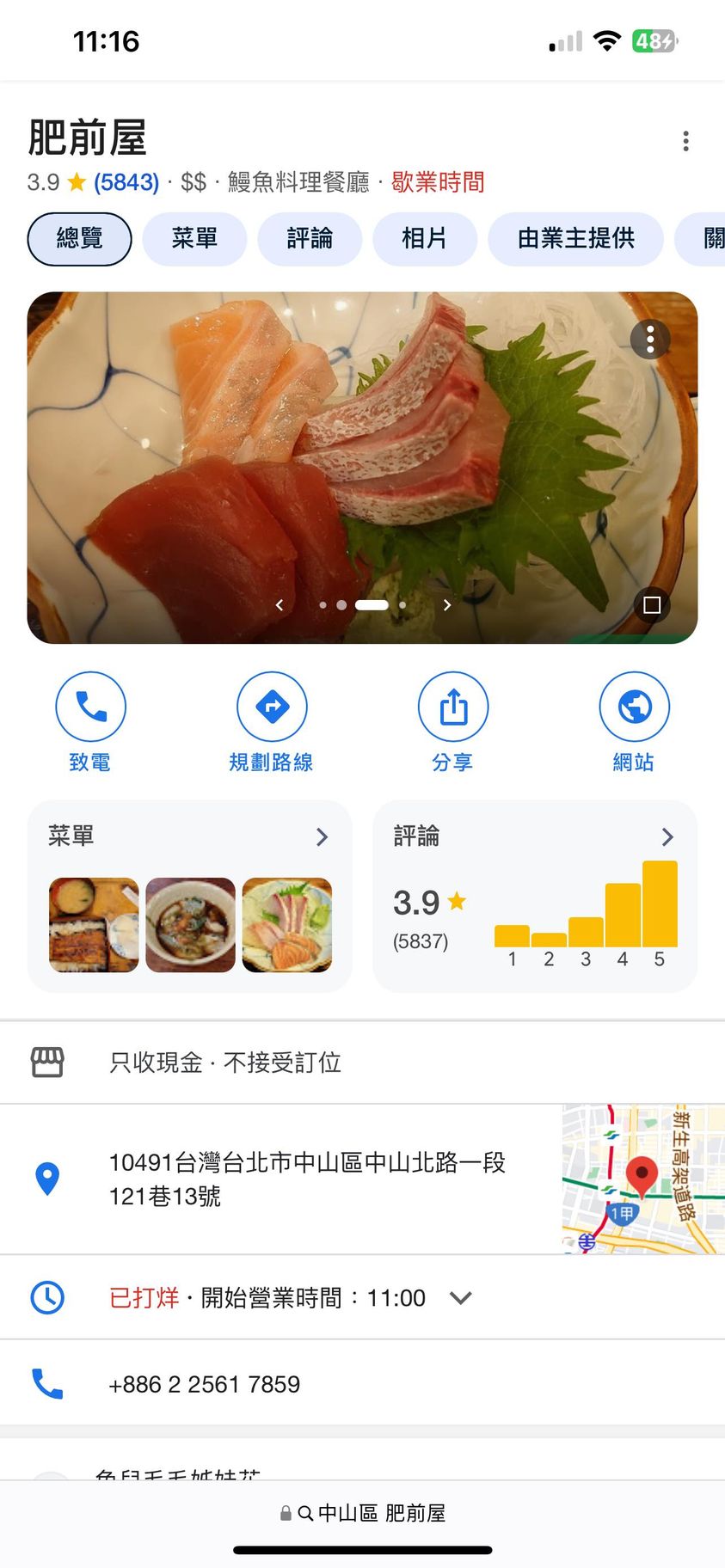
Task: Open the 評論 rating breakdown card
Action: [x=534, y=896]
